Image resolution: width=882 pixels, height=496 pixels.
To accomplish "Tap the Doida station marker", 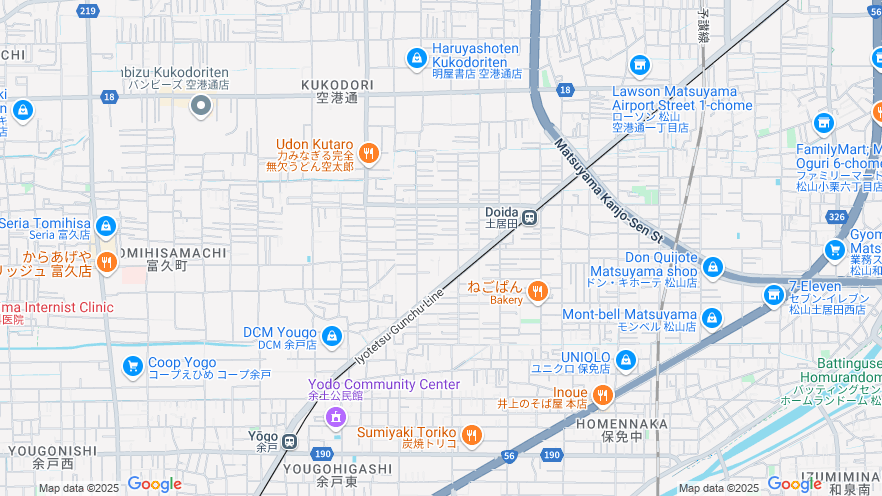I will coord(528,217).
